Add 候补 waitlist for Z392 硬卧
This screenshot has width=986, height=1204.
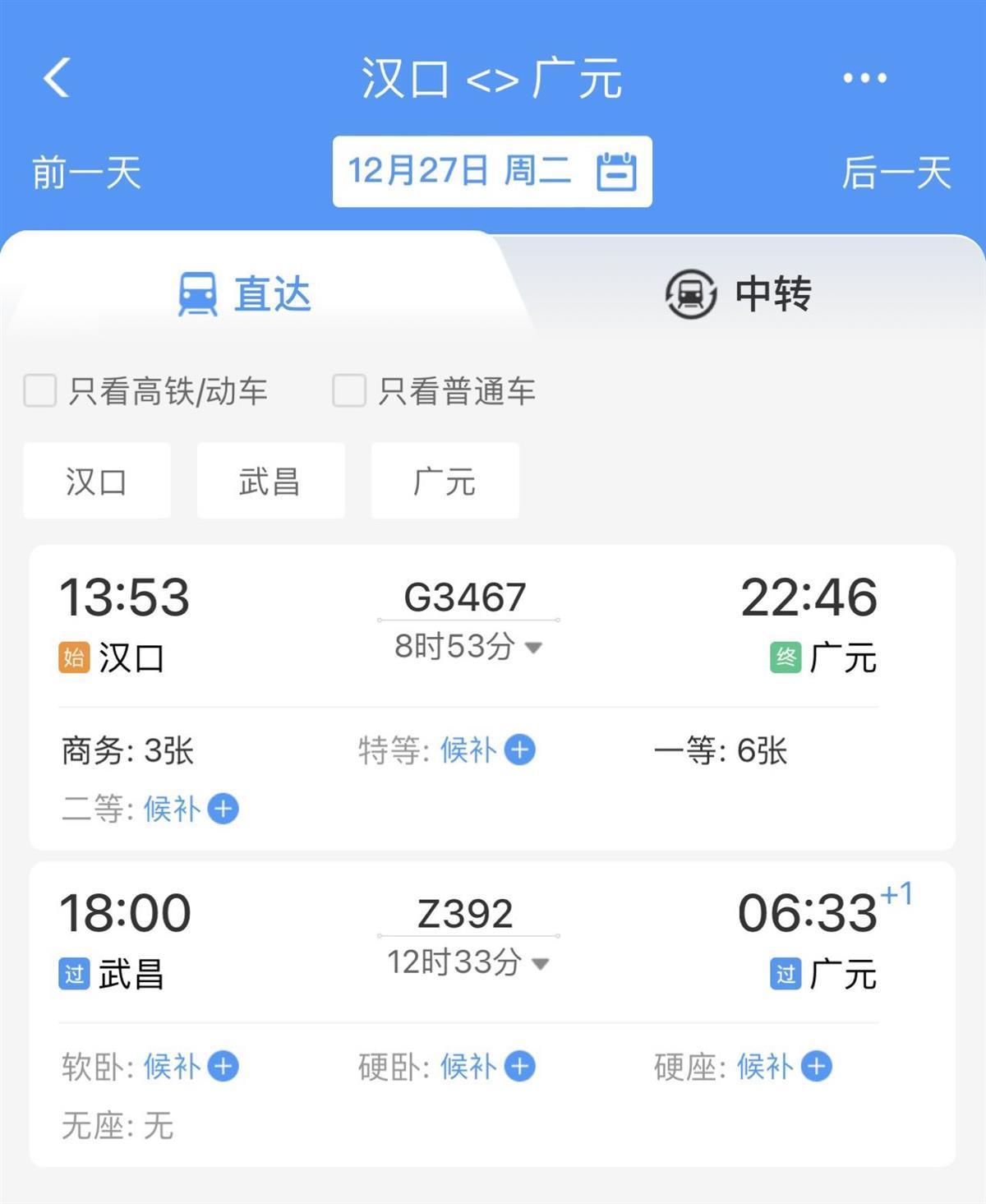[519, 1066]
